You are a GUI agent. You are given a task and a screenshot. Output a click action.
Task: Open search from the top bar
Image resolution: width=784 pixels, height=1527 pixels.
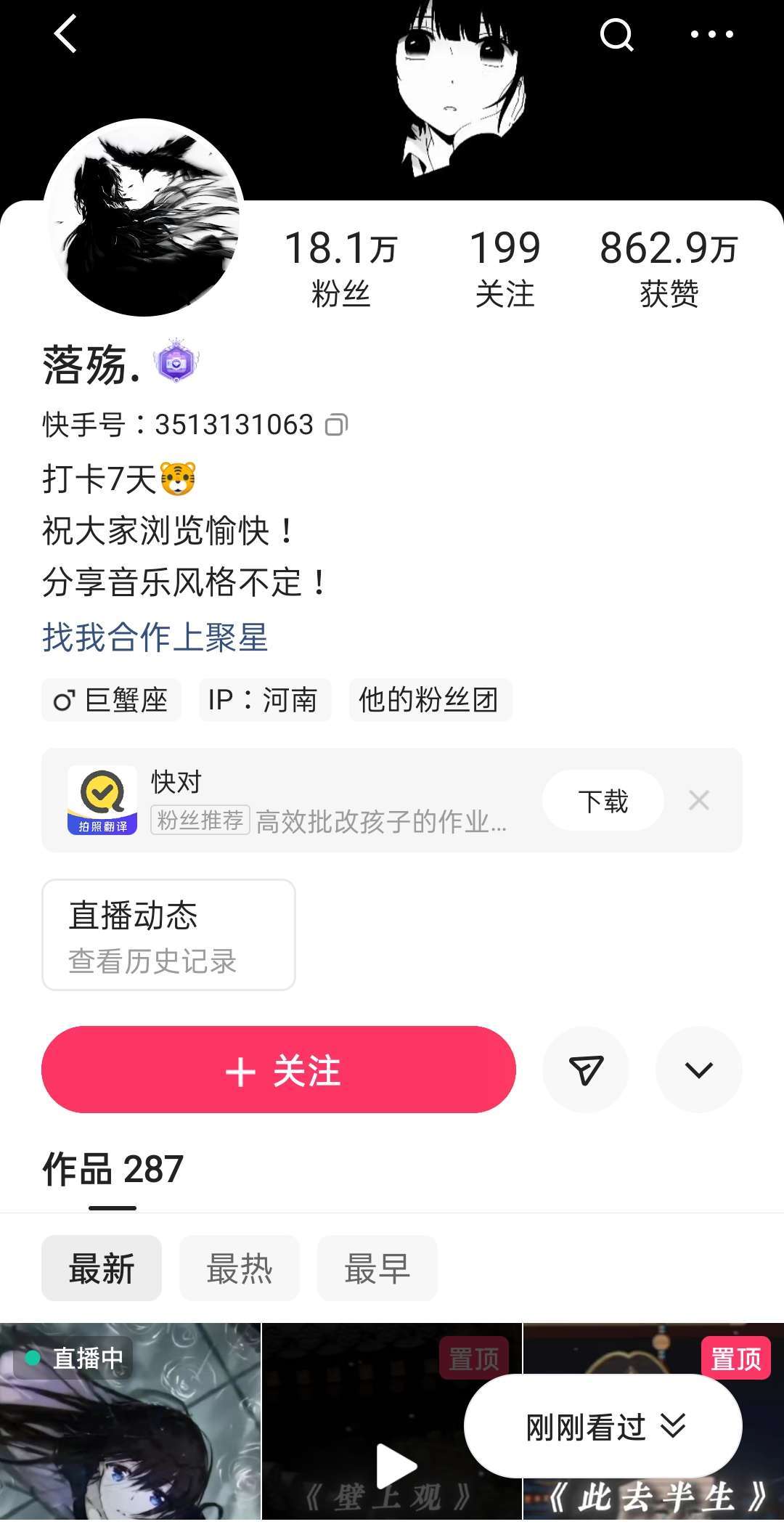(616, 34)
